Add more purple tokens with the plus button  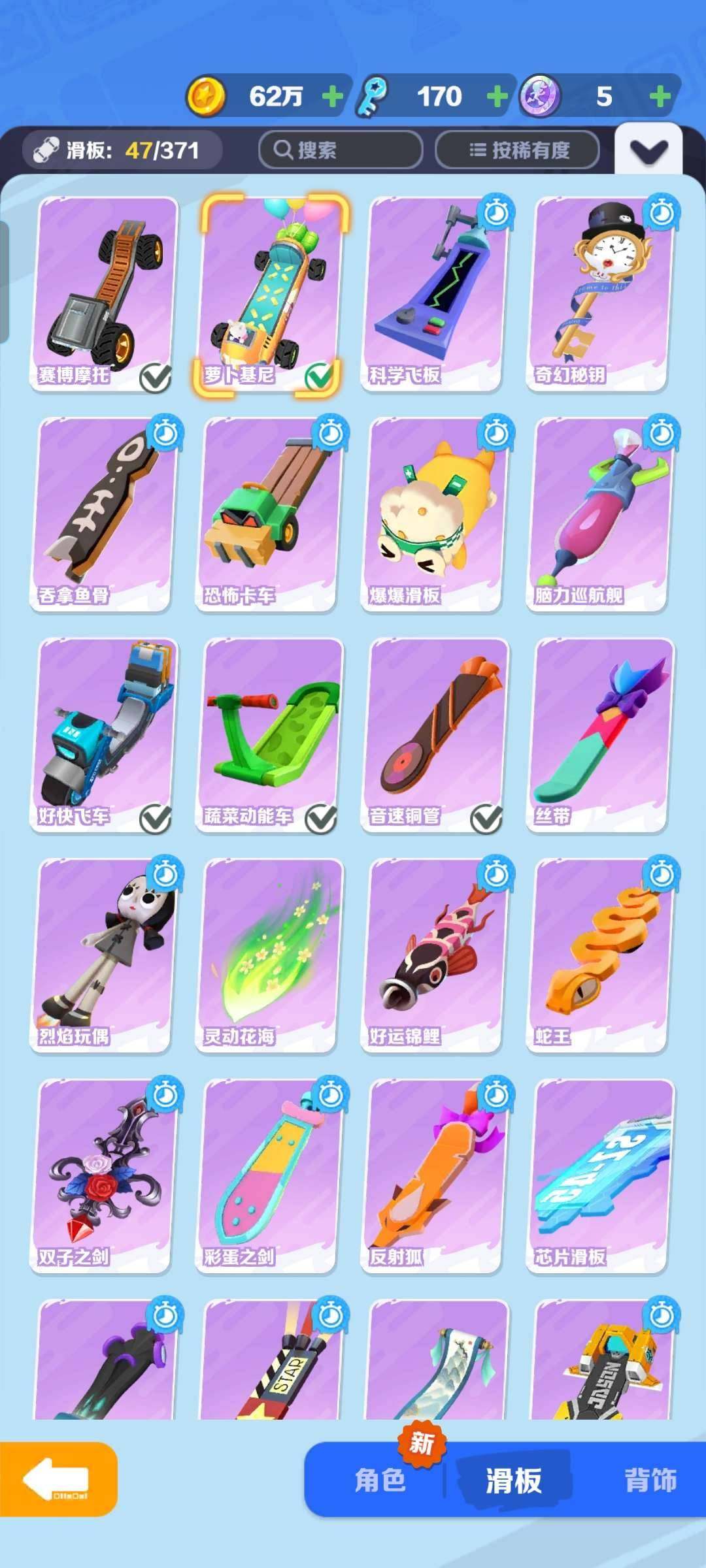660,97
